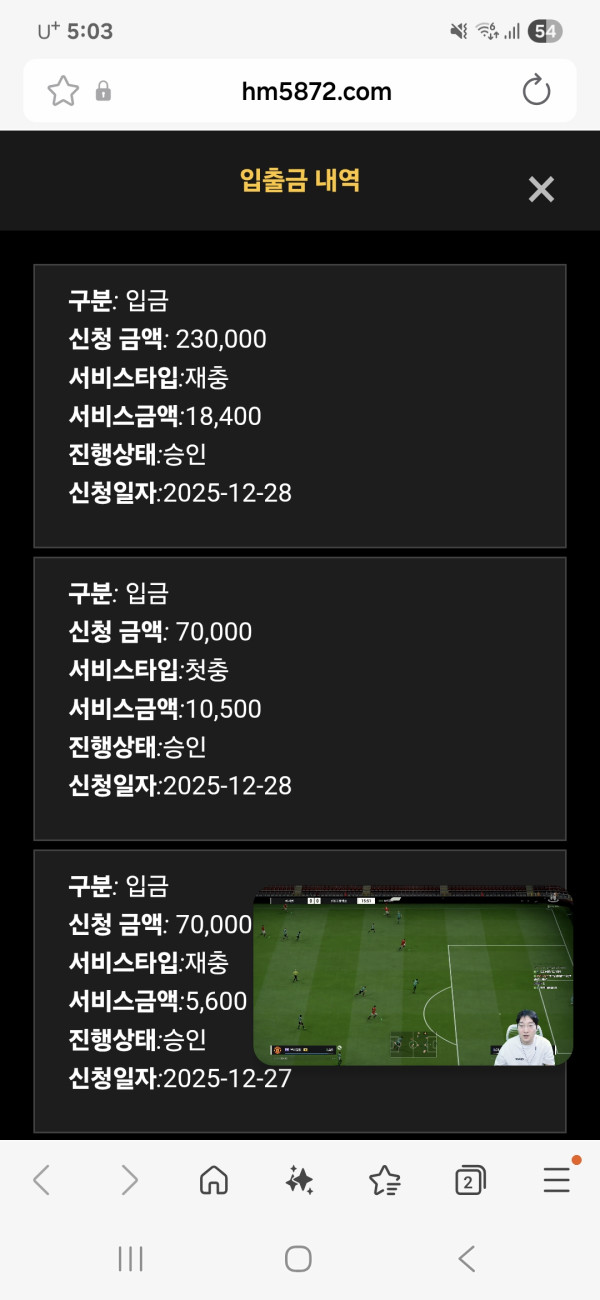Tap the system home button

[x=298, y=1258]
